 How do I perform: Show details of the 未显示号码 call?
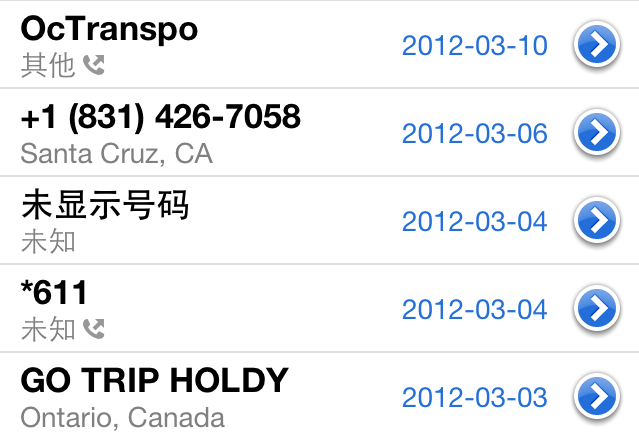tap(596, 221)
